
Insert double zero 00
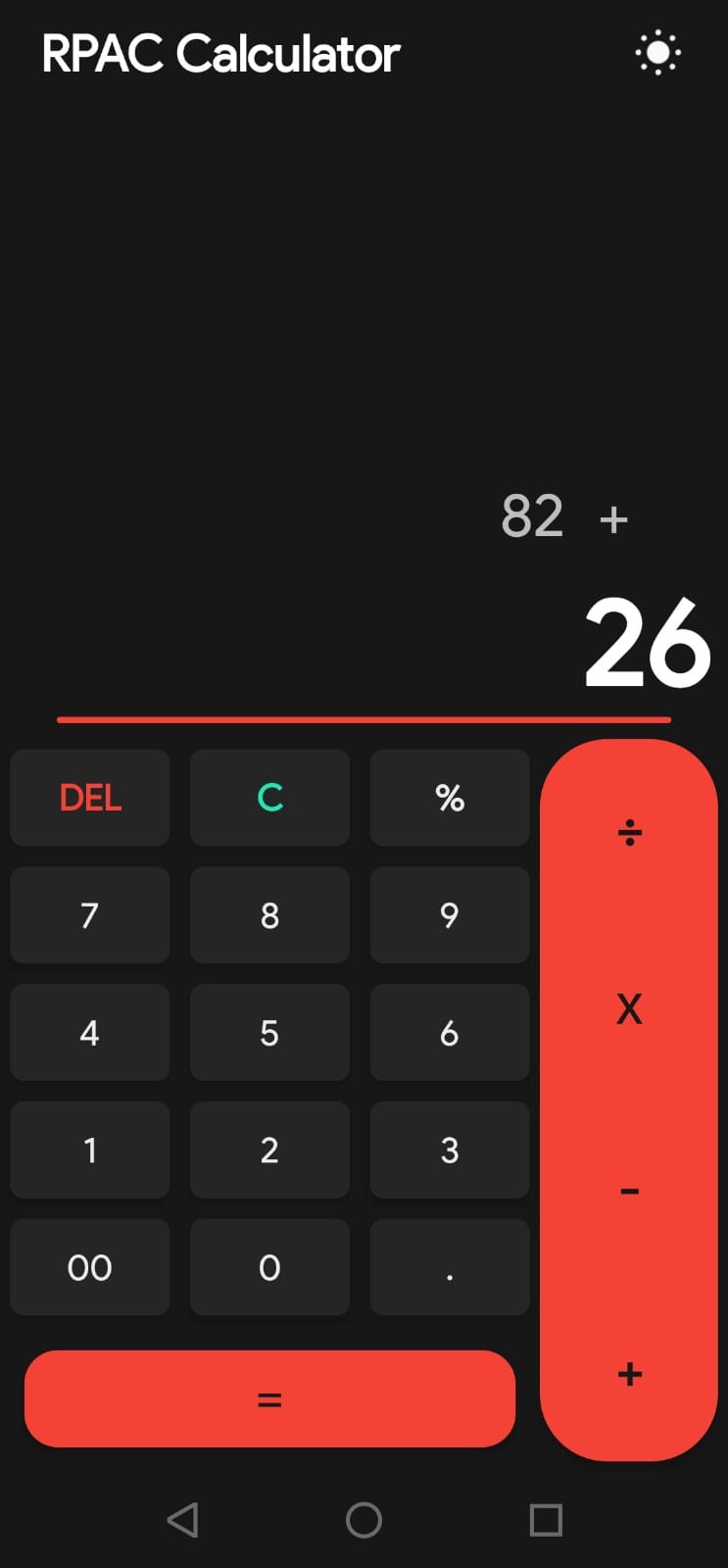90,1267
